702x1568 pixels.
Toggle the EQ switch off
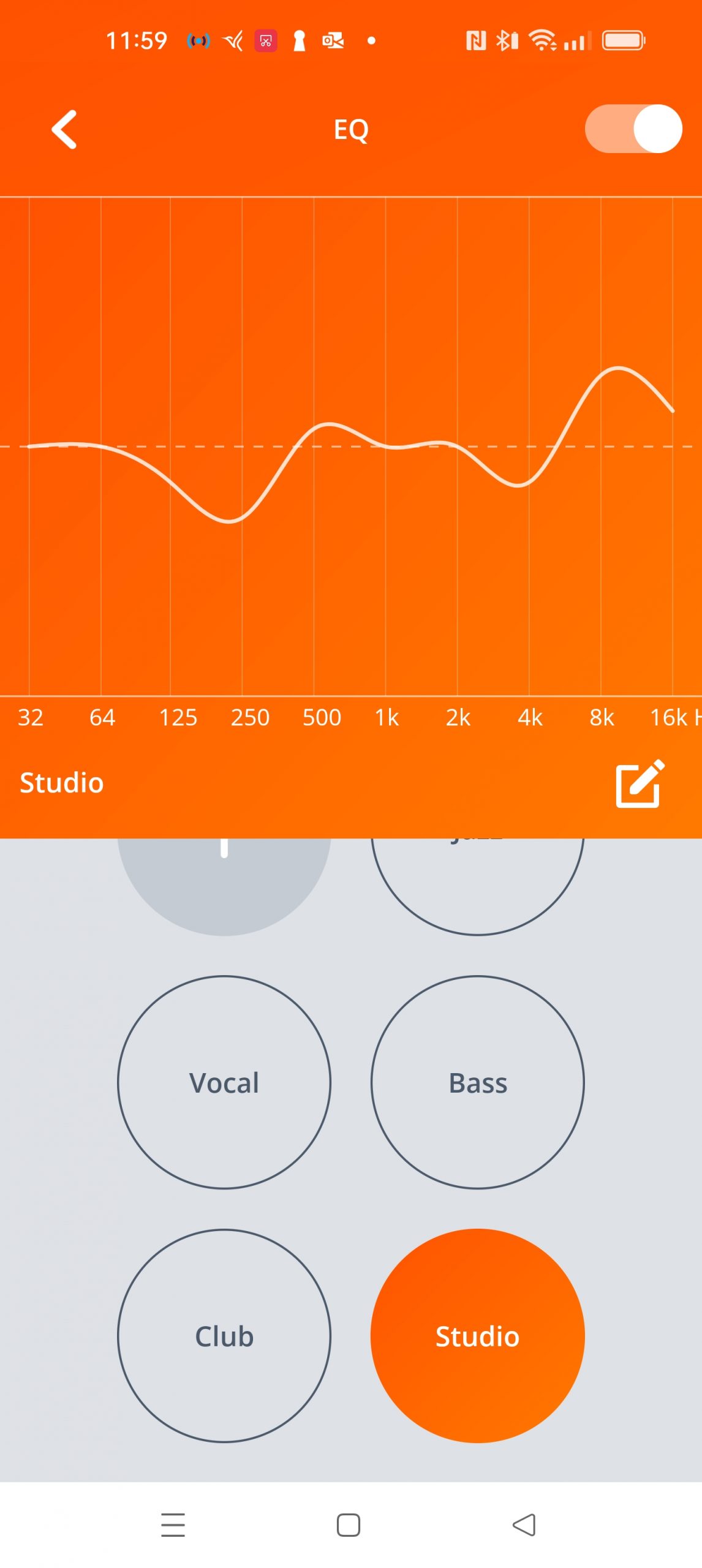click(x=633, y=129)
